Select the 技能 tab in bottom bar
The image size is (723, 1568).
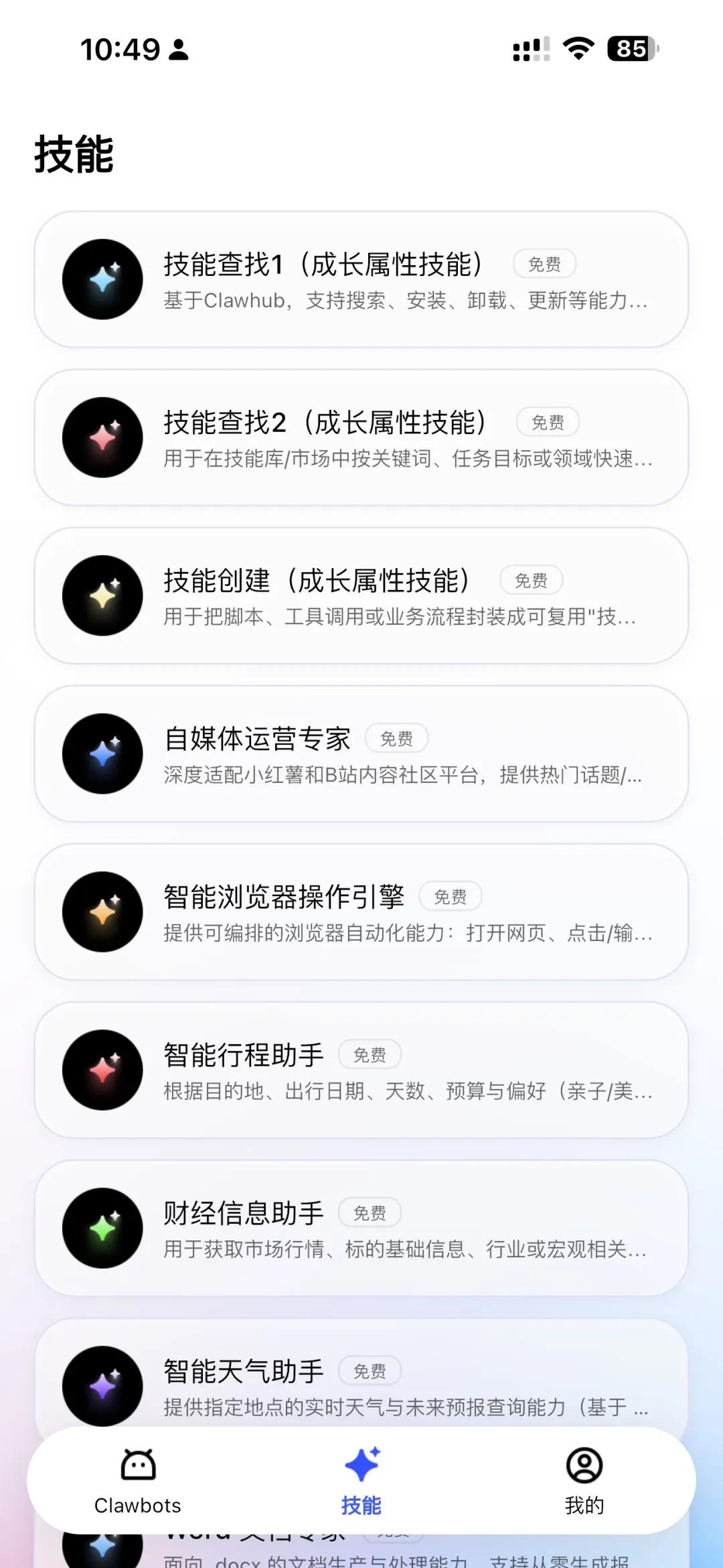(361, 1481)
